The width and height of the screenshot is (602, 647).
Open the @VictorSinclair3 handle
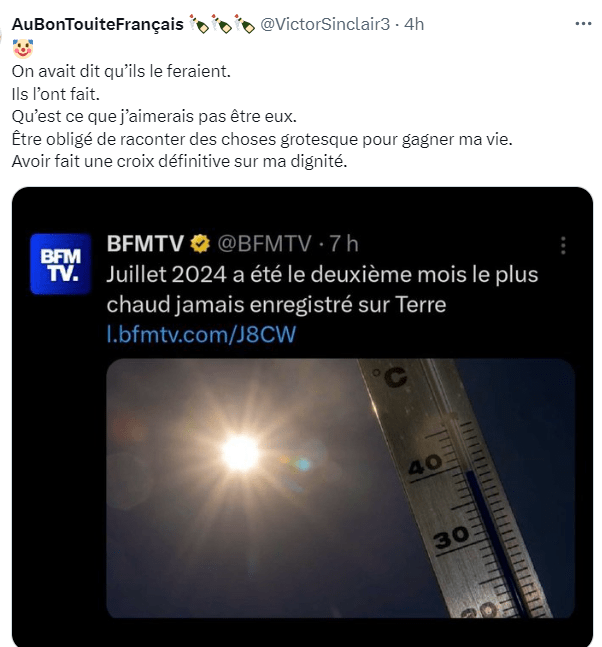(x=325, y=24)
